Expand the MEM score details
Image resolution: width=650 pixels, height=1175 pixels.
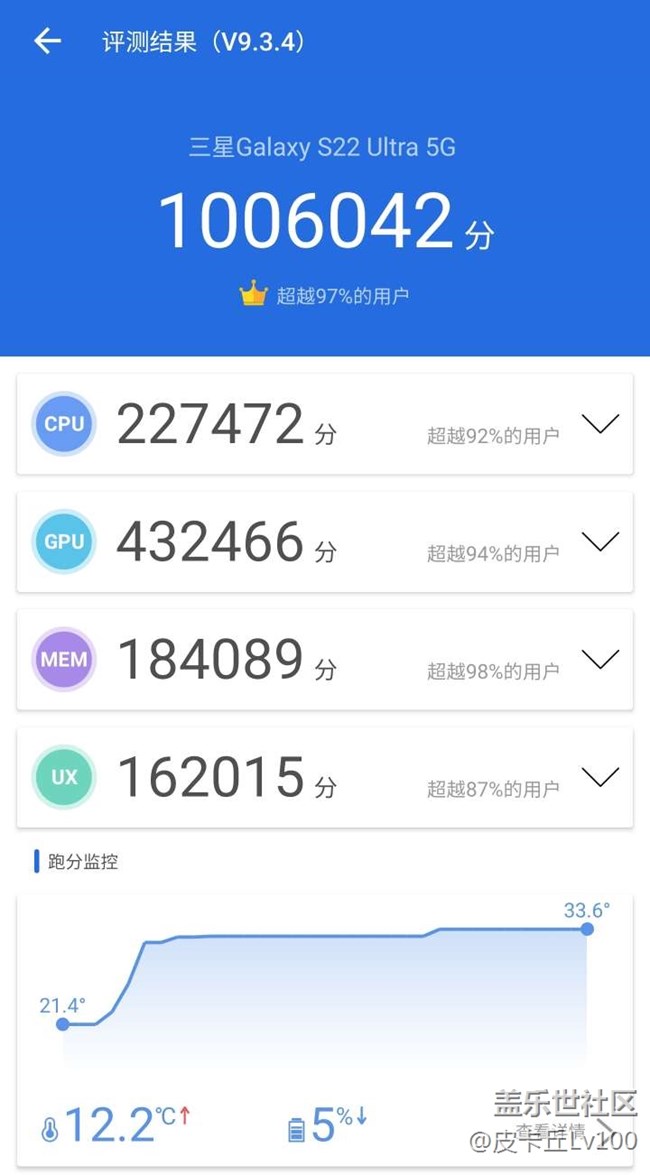pyautogui.click(x=601, y=659)
